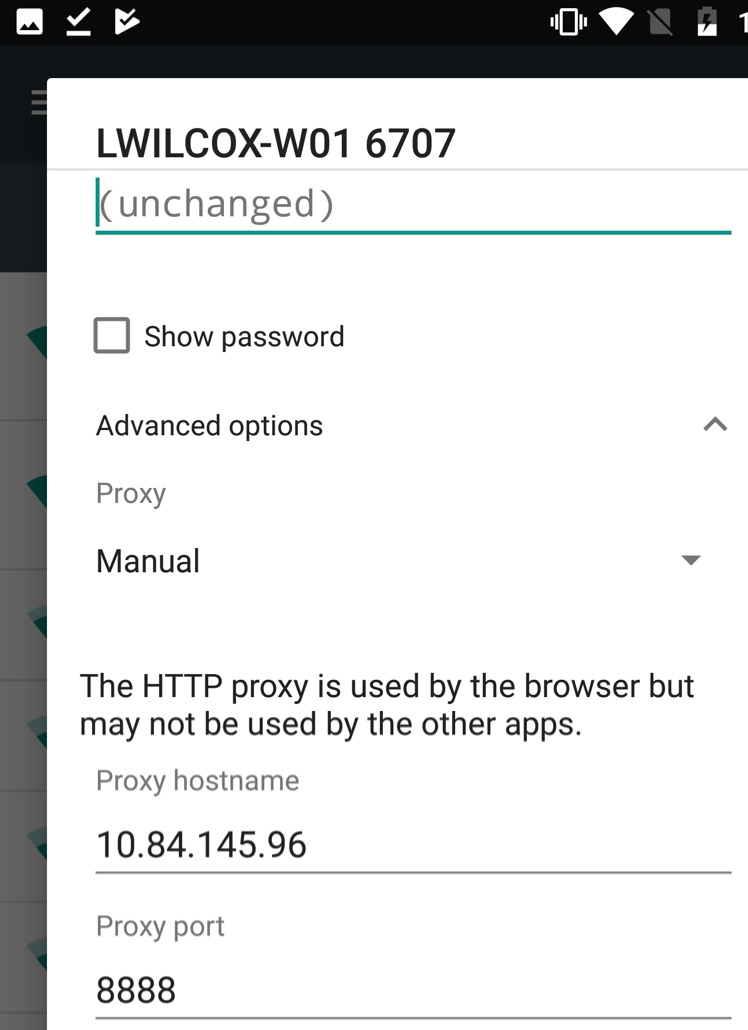The width and height of the screenshot is (748, 1030).
Task: Check the Show password box
Action: pos(112,336)
